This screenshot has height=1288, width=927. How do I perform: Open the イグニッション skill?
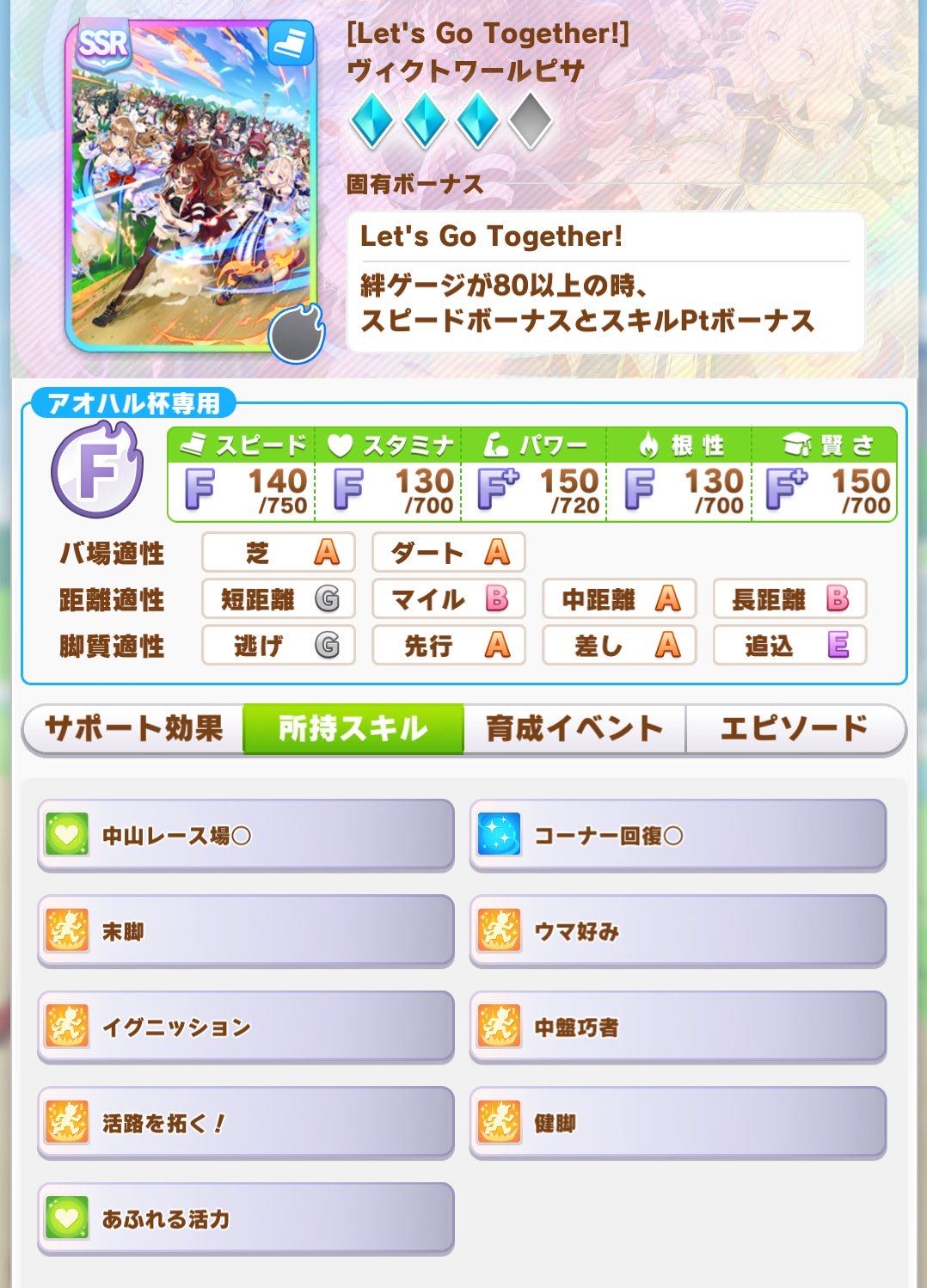point(246,1027)
